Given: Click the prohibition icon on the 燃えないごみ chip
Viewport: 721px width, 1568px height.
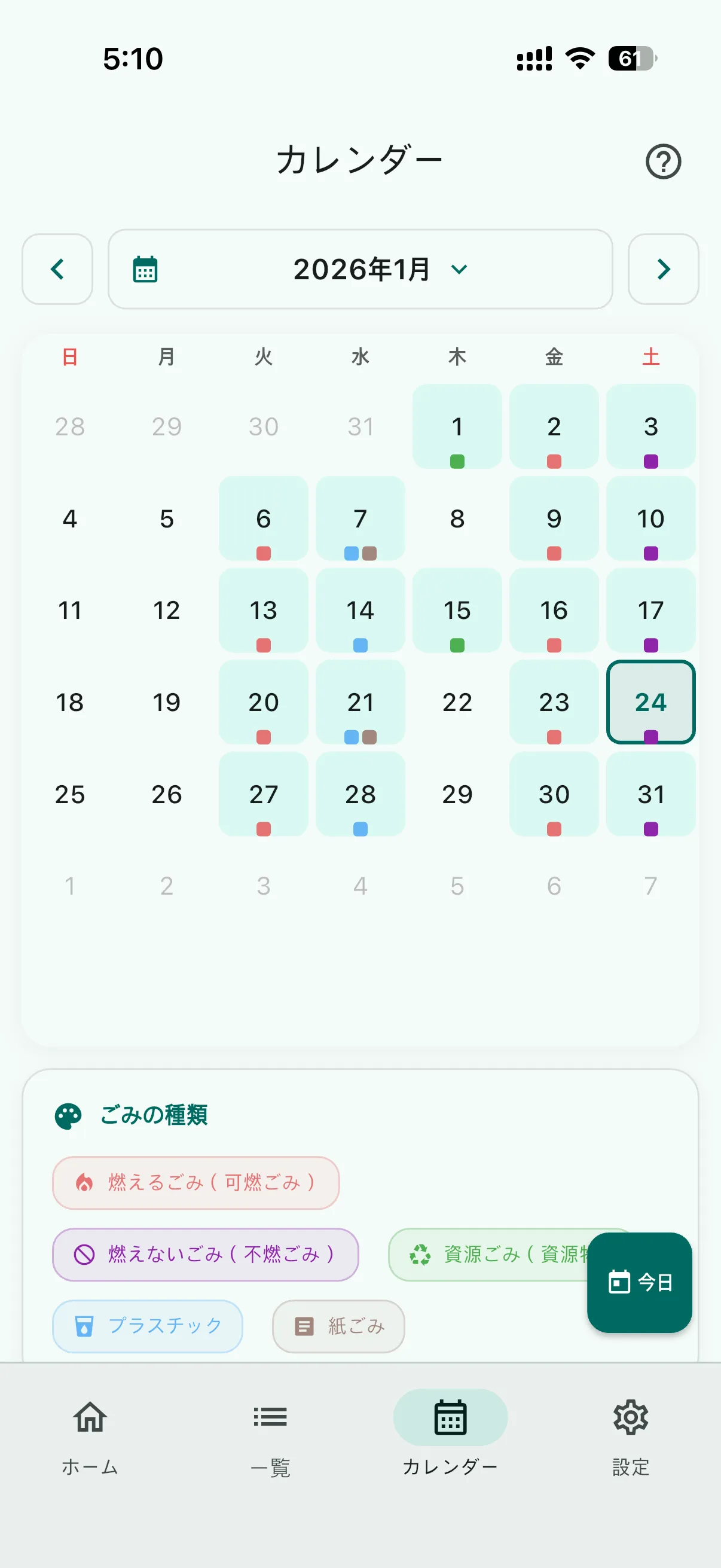Looking at the screenshot, I should point(84,1255).
